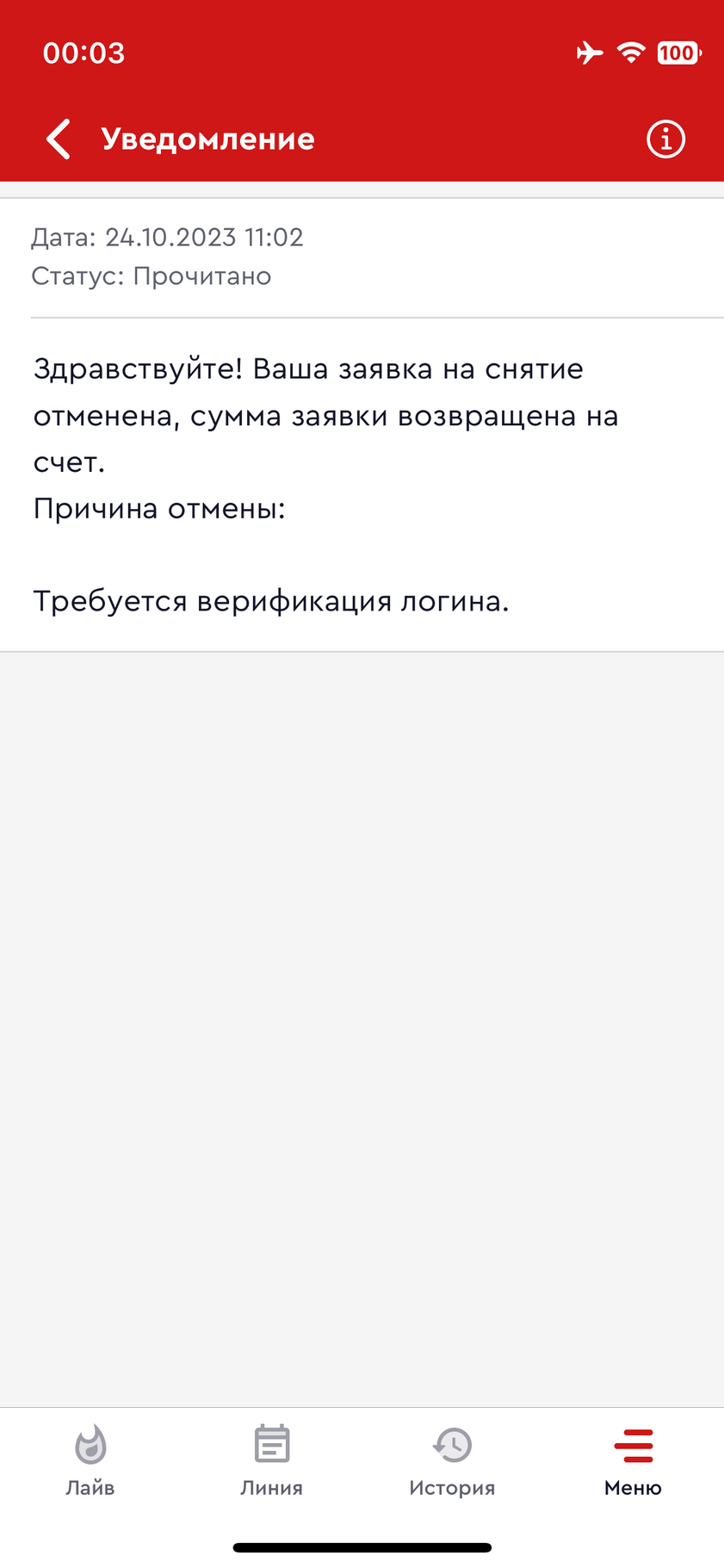The image size is (724, 1568).
Task: Switch to the Лайв tab
Action: tap(90, 1461)
